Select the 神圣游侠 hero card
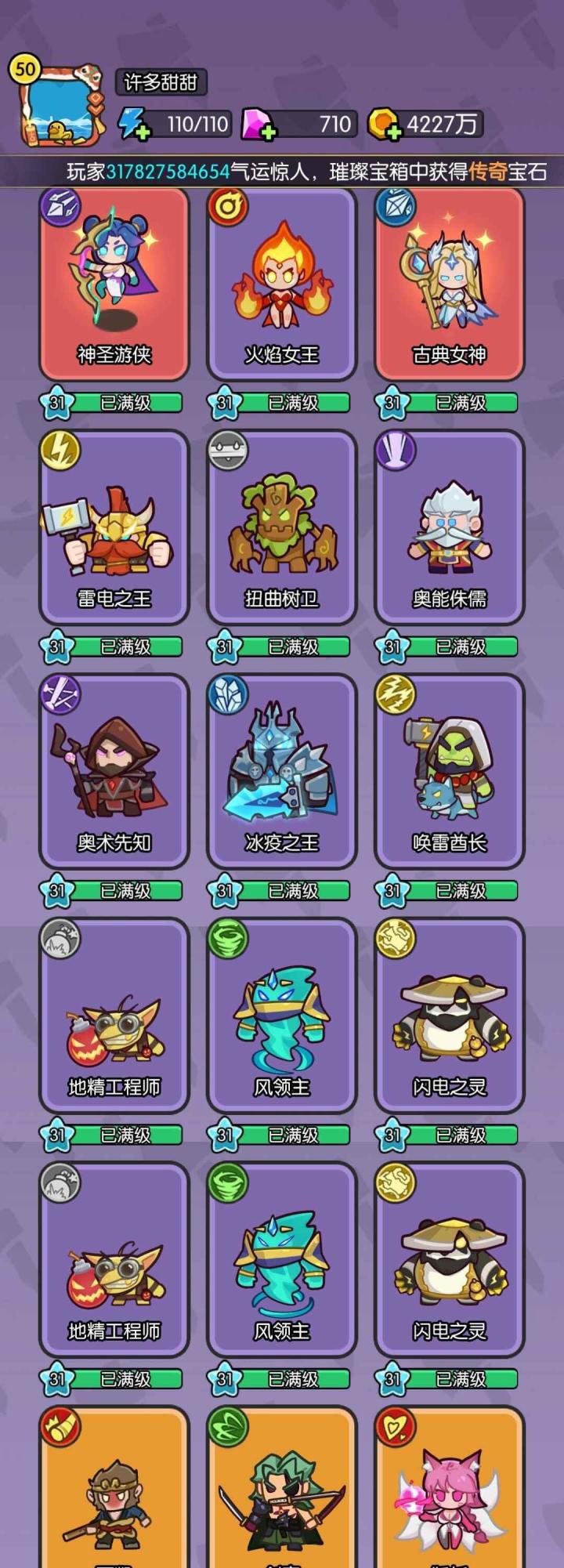This screenshot has height=1568, width=564. pyautogui.click(x=114, y=282)
